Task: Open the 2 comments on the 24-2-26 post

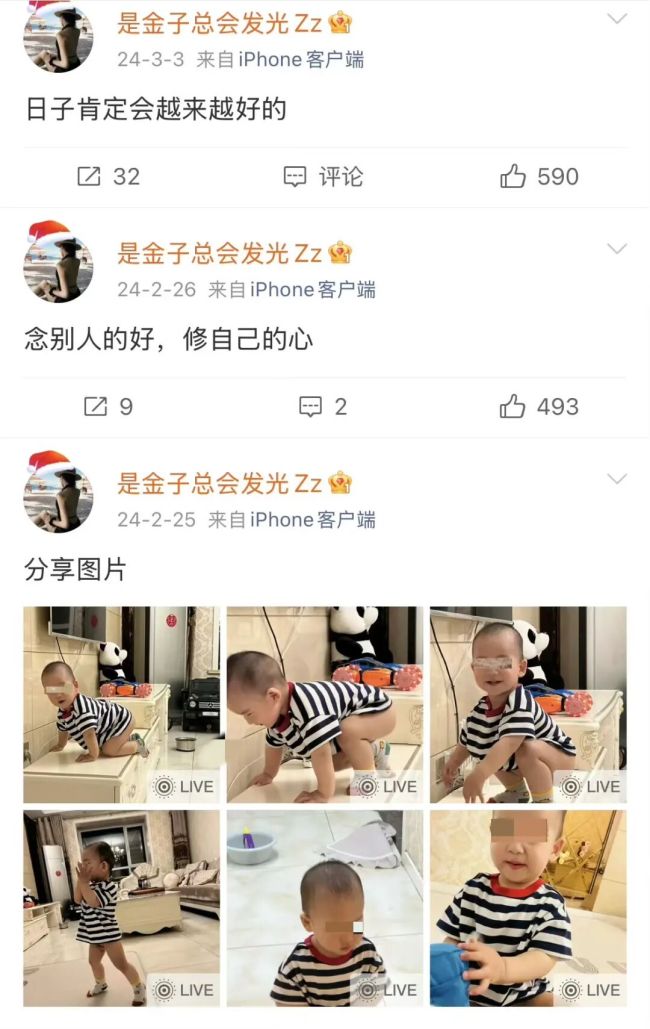Action: tap(323, 407)
